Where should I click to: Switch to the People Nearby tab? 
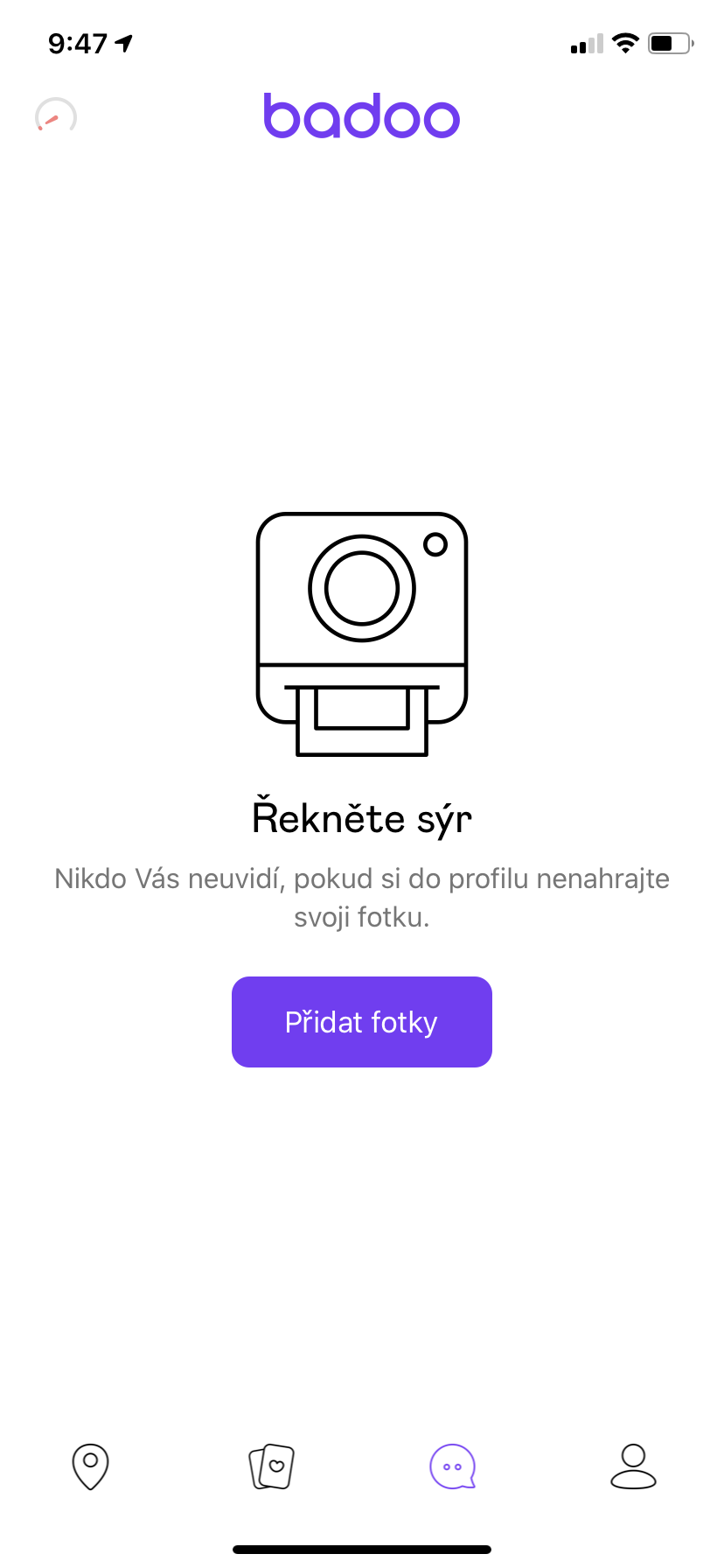pos(90,1466)
